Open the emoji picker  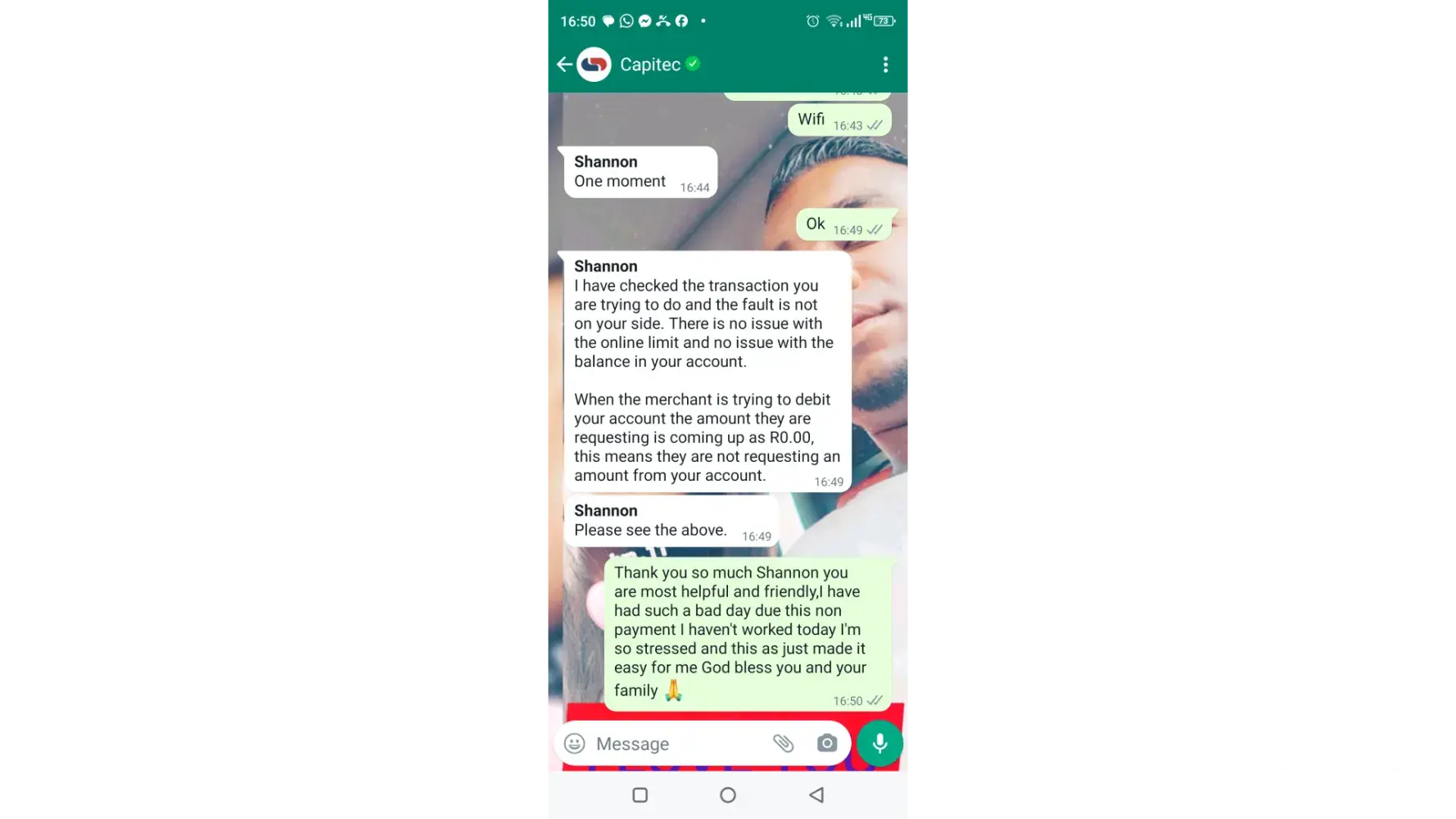click(x=575, y=744)
